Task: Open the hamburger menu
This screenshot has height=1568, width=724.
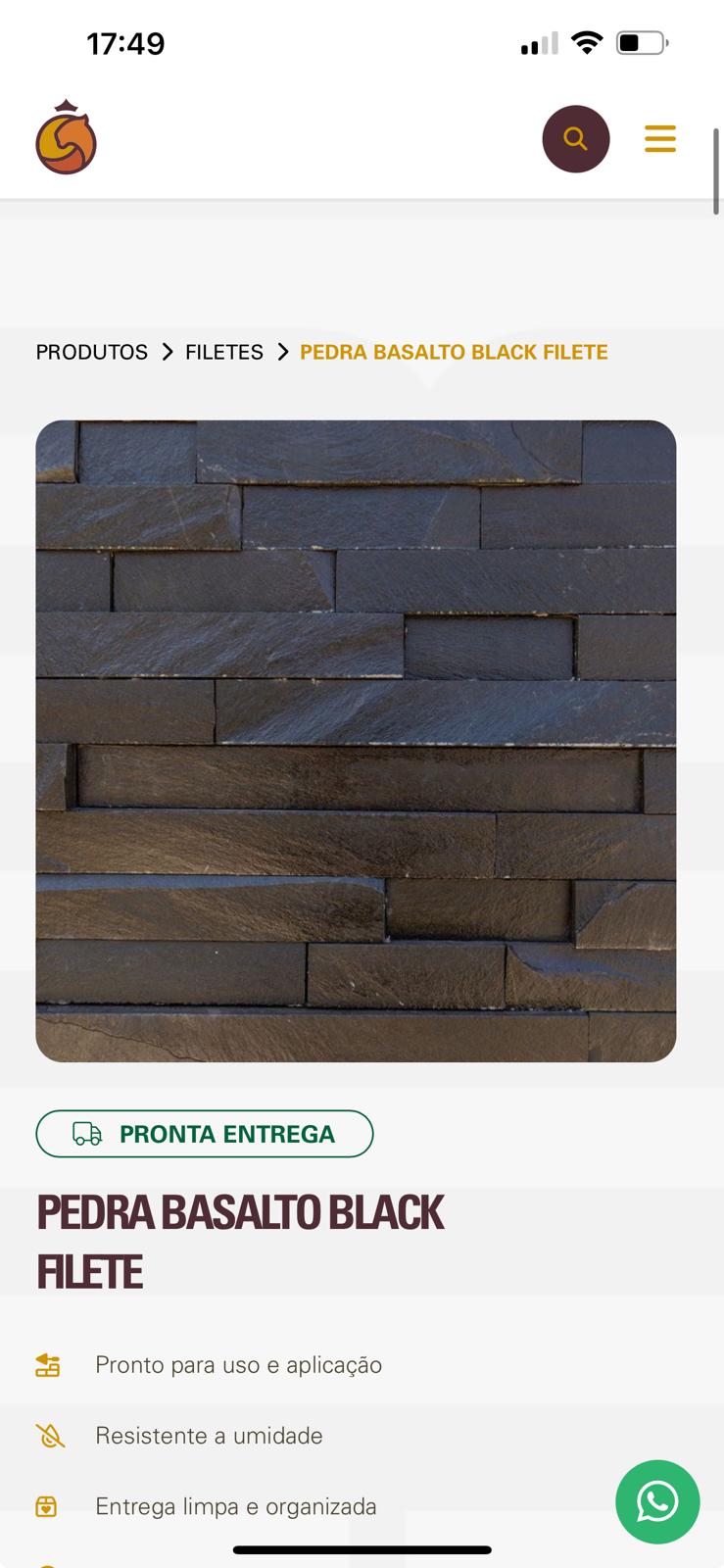Action: [x=659, y=138]
